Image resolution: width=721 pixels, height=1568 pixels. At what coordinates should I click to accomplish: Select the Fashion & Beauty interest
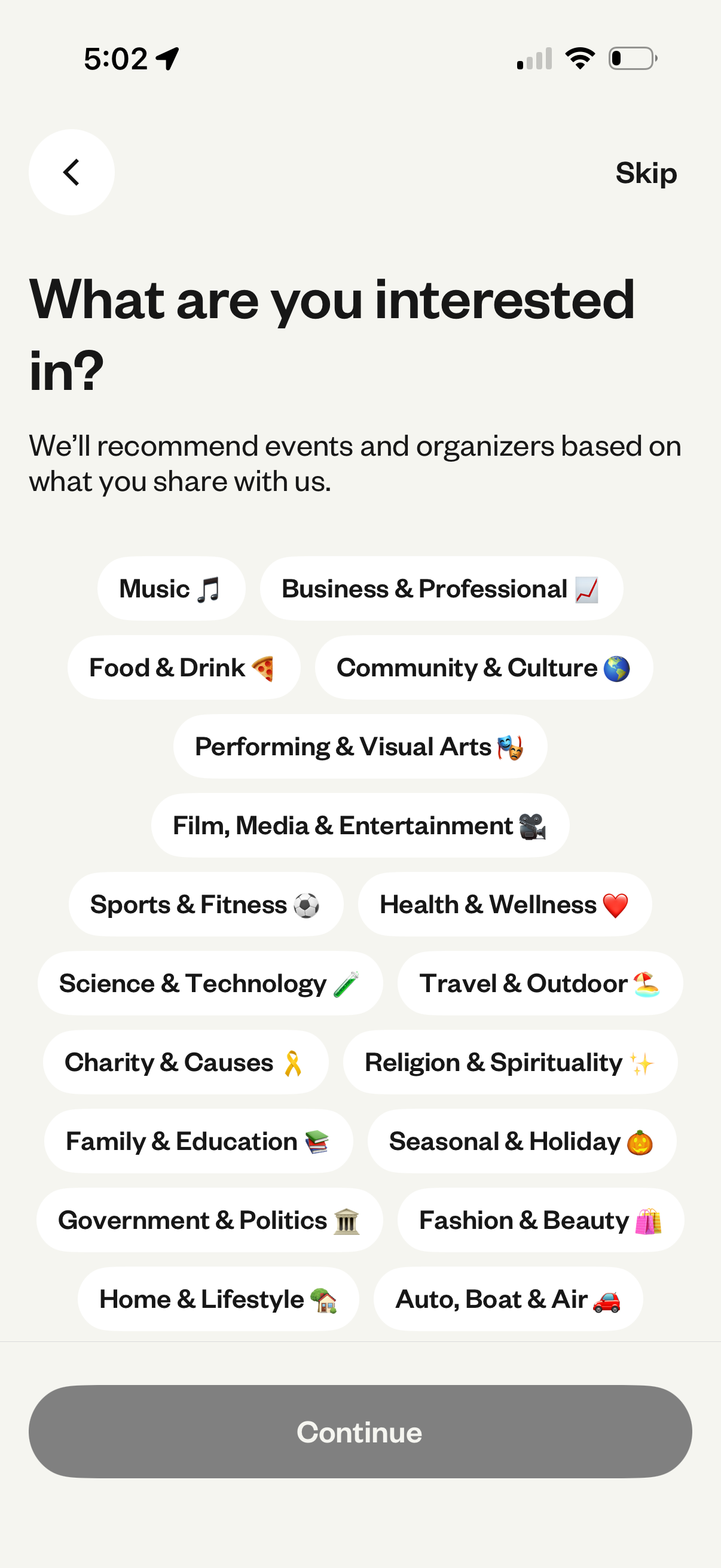click(x=538, y=1221)
